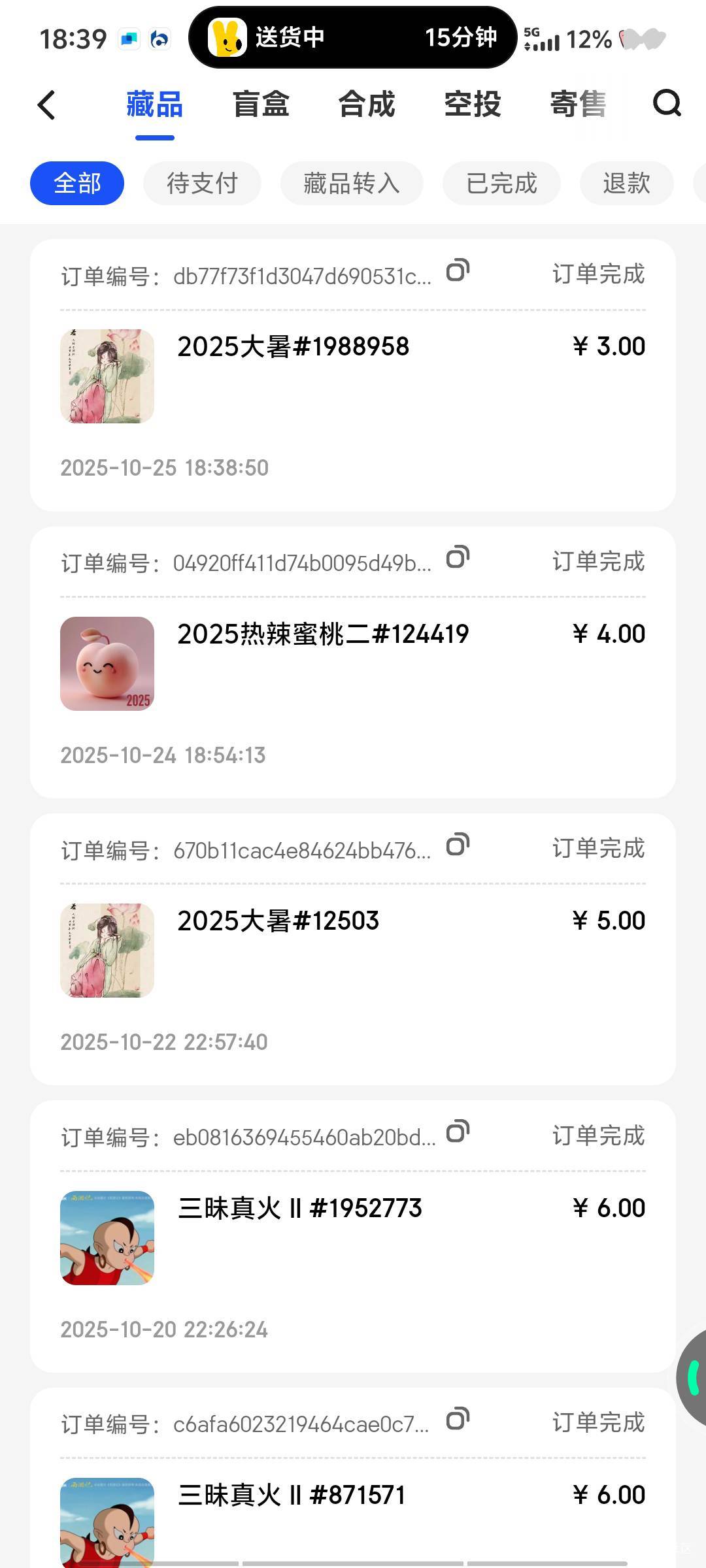
Task: Open the 空投 tab
Action: click(473, 105)
